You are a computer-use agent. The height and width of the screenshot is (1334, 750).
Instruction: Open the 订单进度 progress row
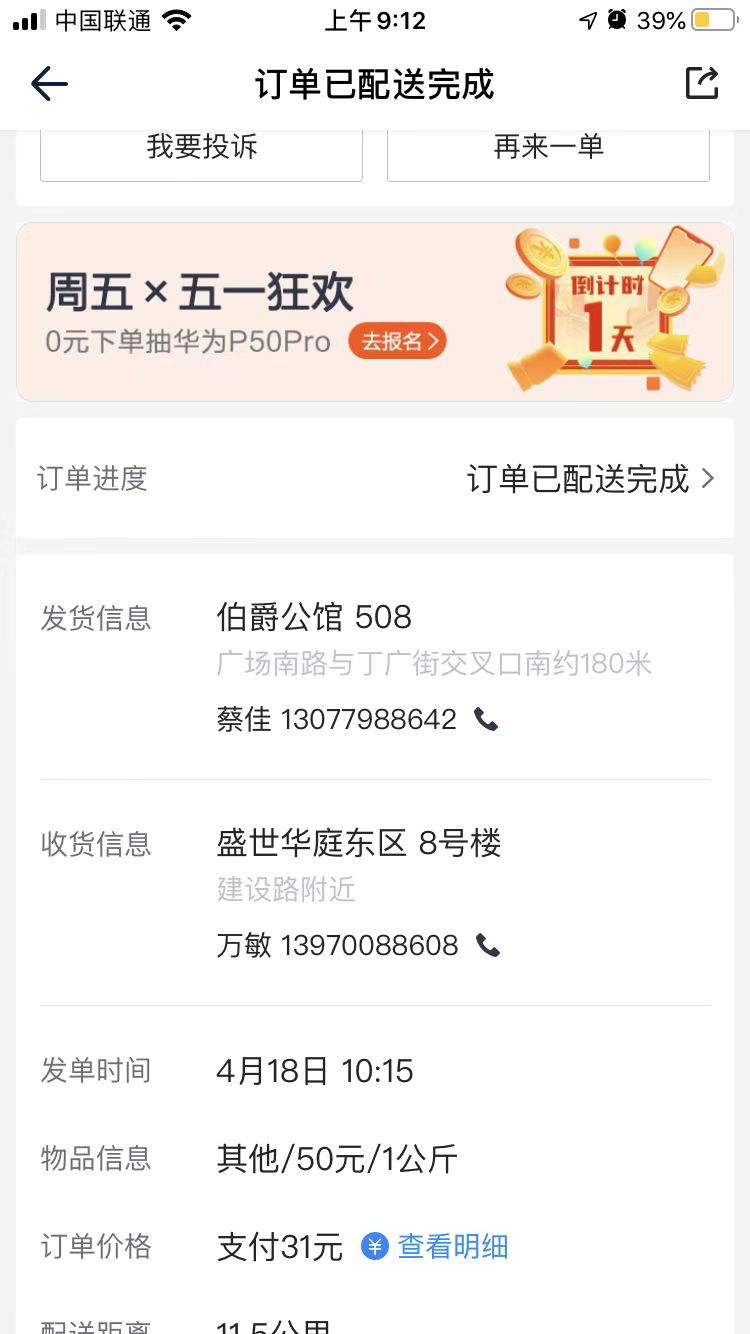pos(375,478)
